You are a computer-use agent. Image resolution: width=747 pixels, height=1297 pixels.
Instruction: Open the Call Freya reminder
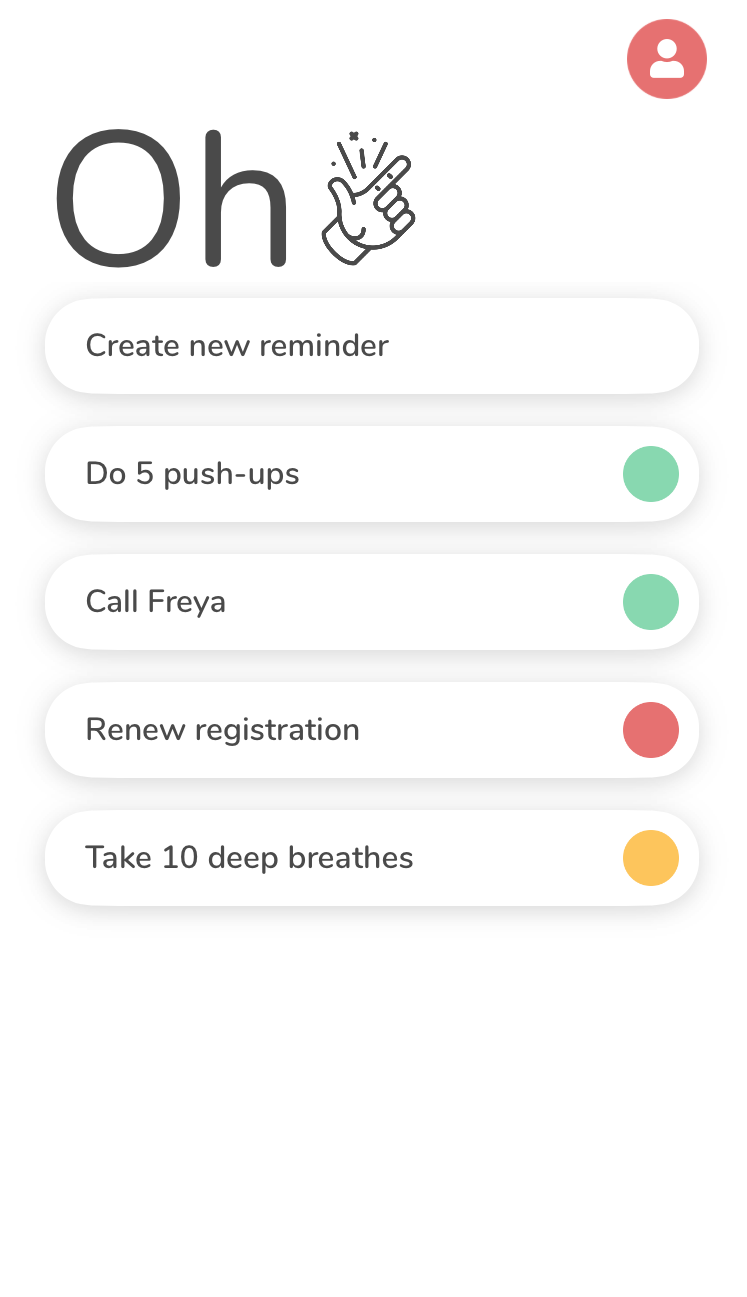[x=330, y=602]
